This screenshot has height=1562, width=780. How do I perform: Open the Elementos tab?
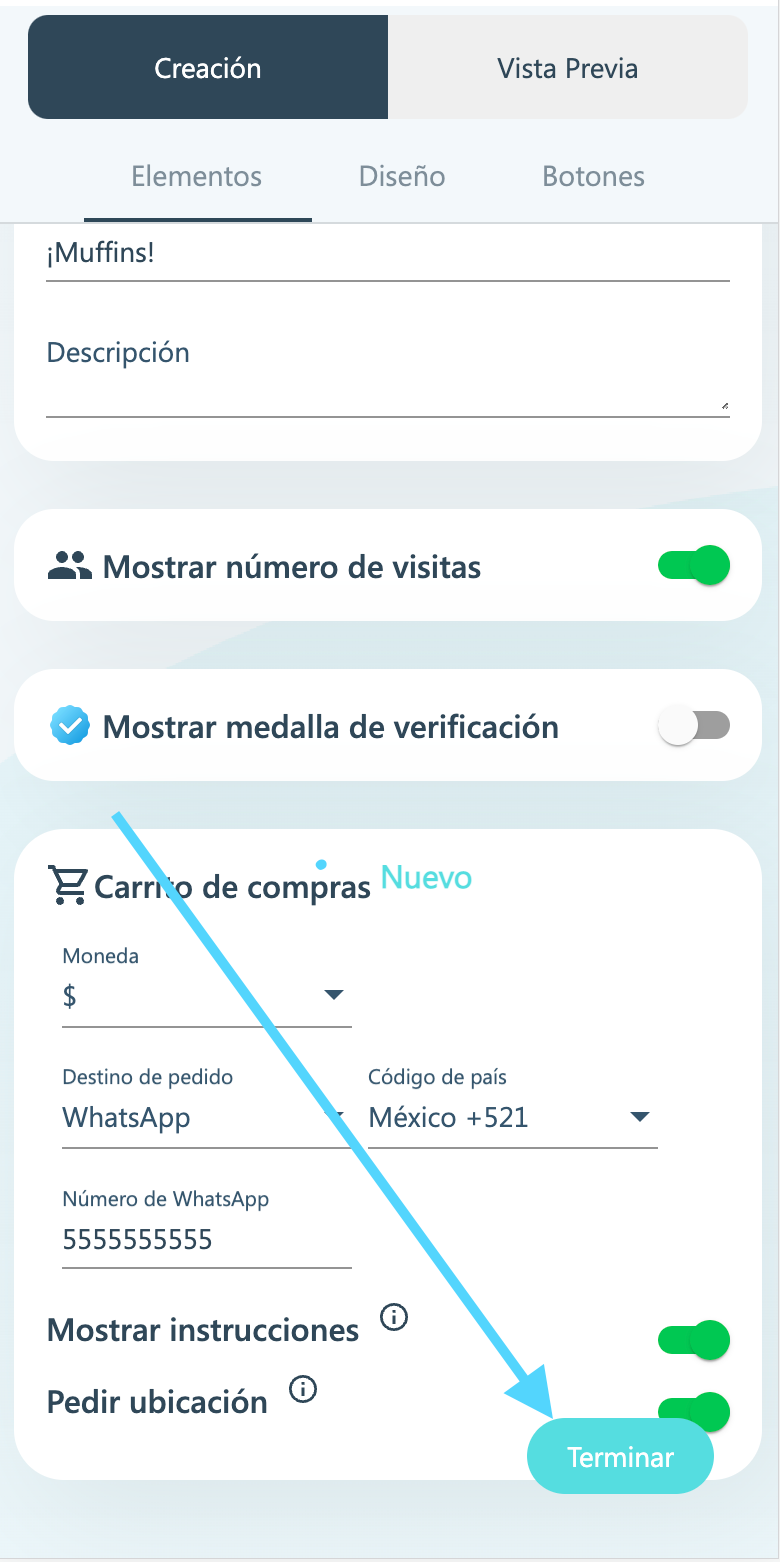pos(197,177)
